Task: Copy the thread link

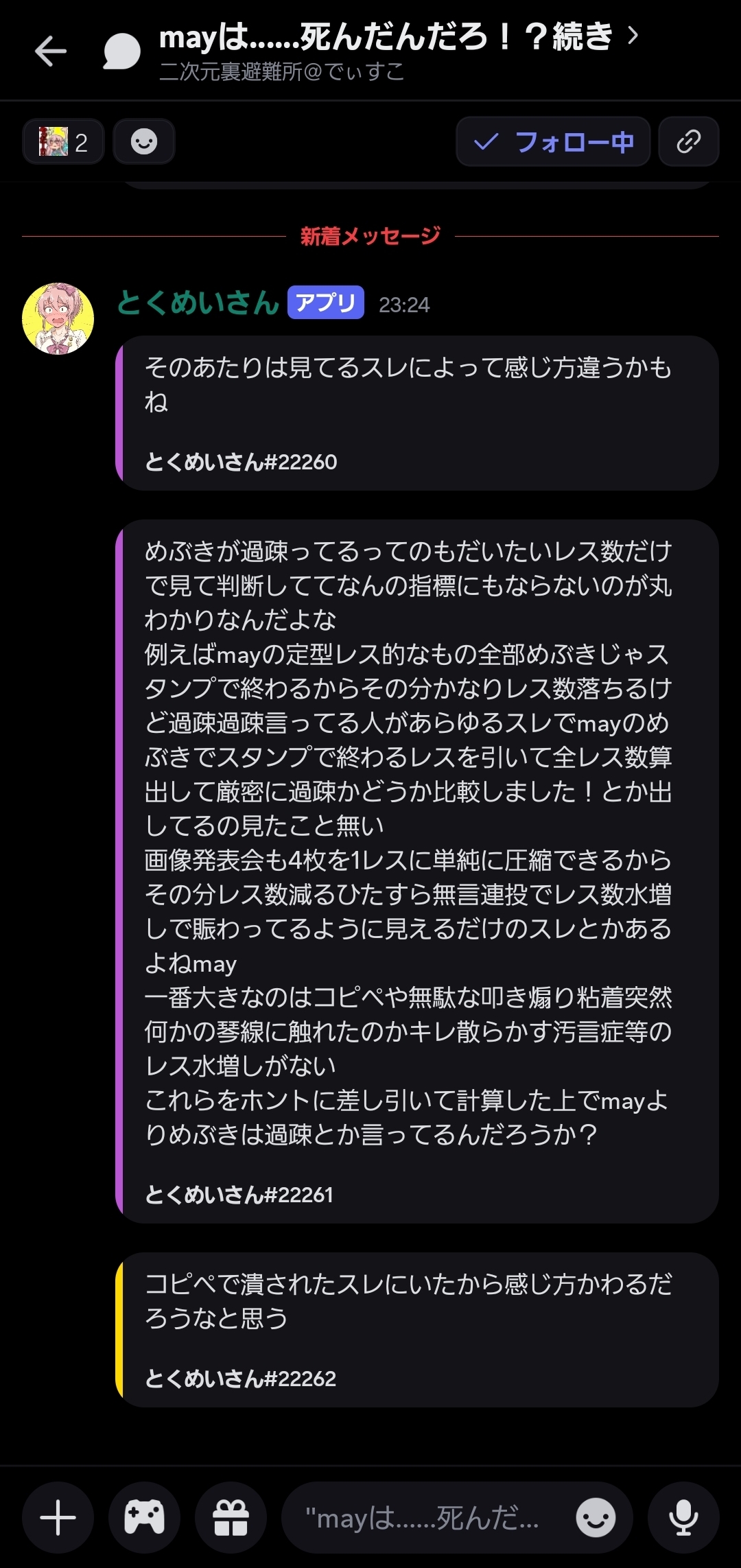Action: pos(688,142)
